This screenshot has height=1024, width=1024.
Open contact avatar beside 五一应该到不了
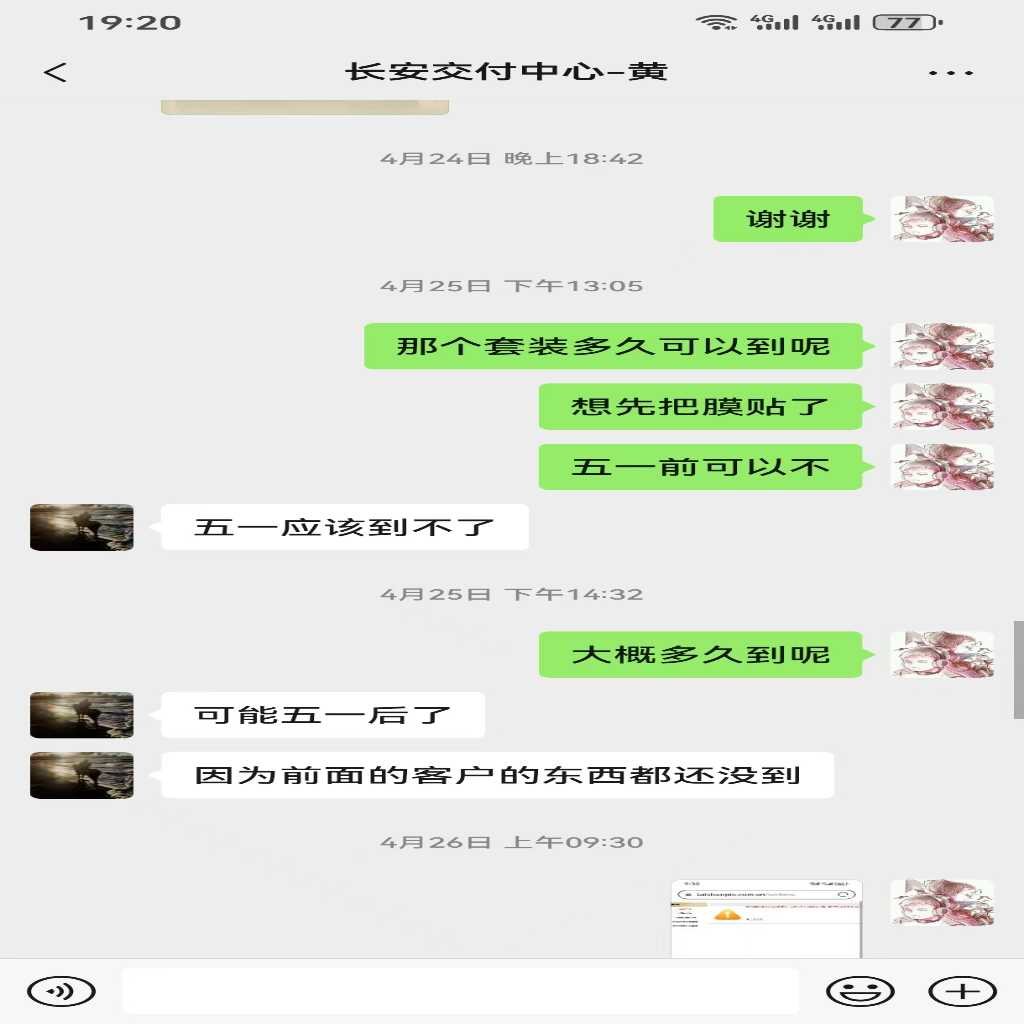click(x=82, y=527)
